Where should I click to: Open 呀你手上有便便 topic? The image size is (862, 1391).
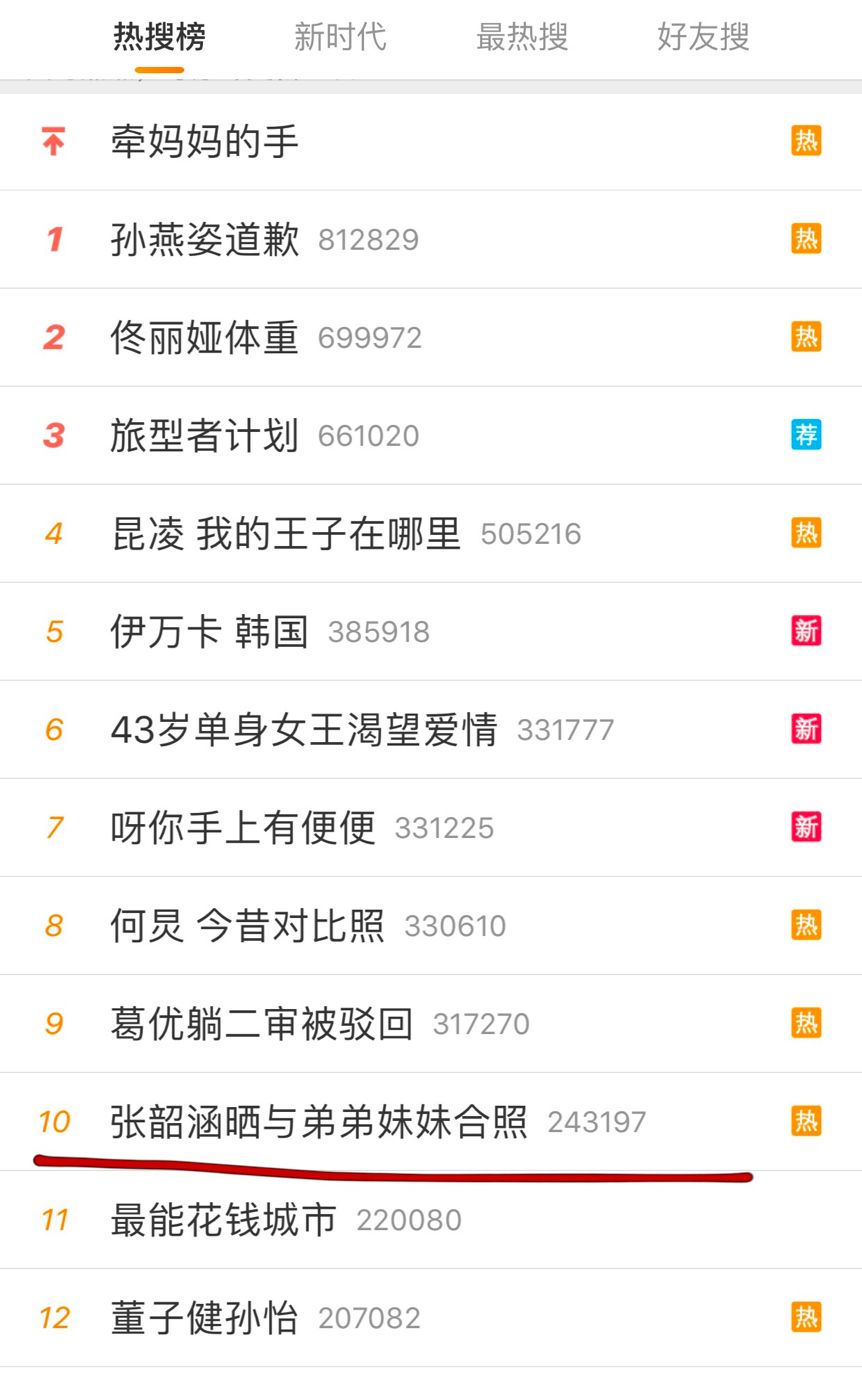point(243,827)
